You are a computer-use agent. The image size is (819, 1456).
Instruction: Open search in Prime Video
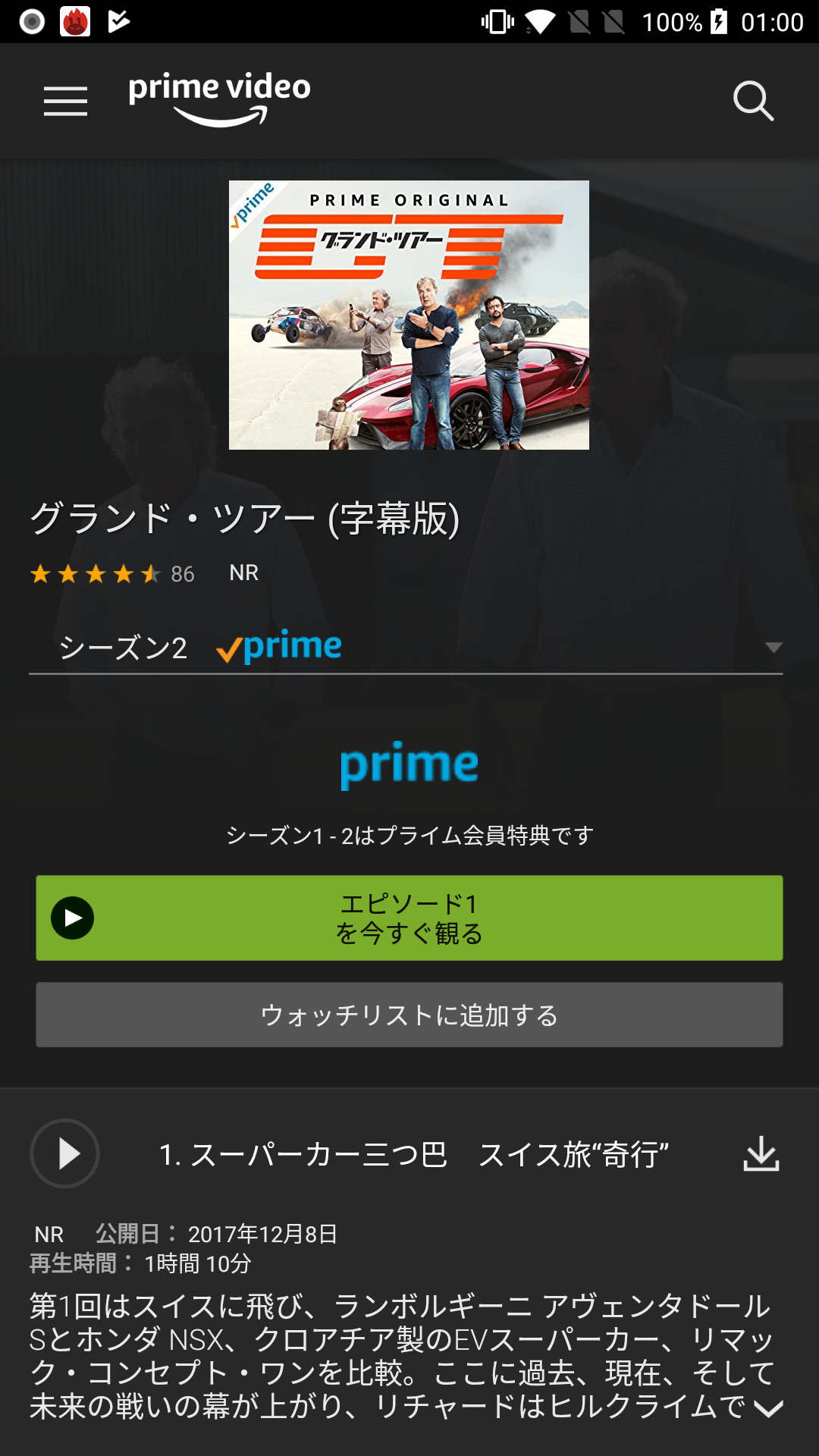coord(753,101)
